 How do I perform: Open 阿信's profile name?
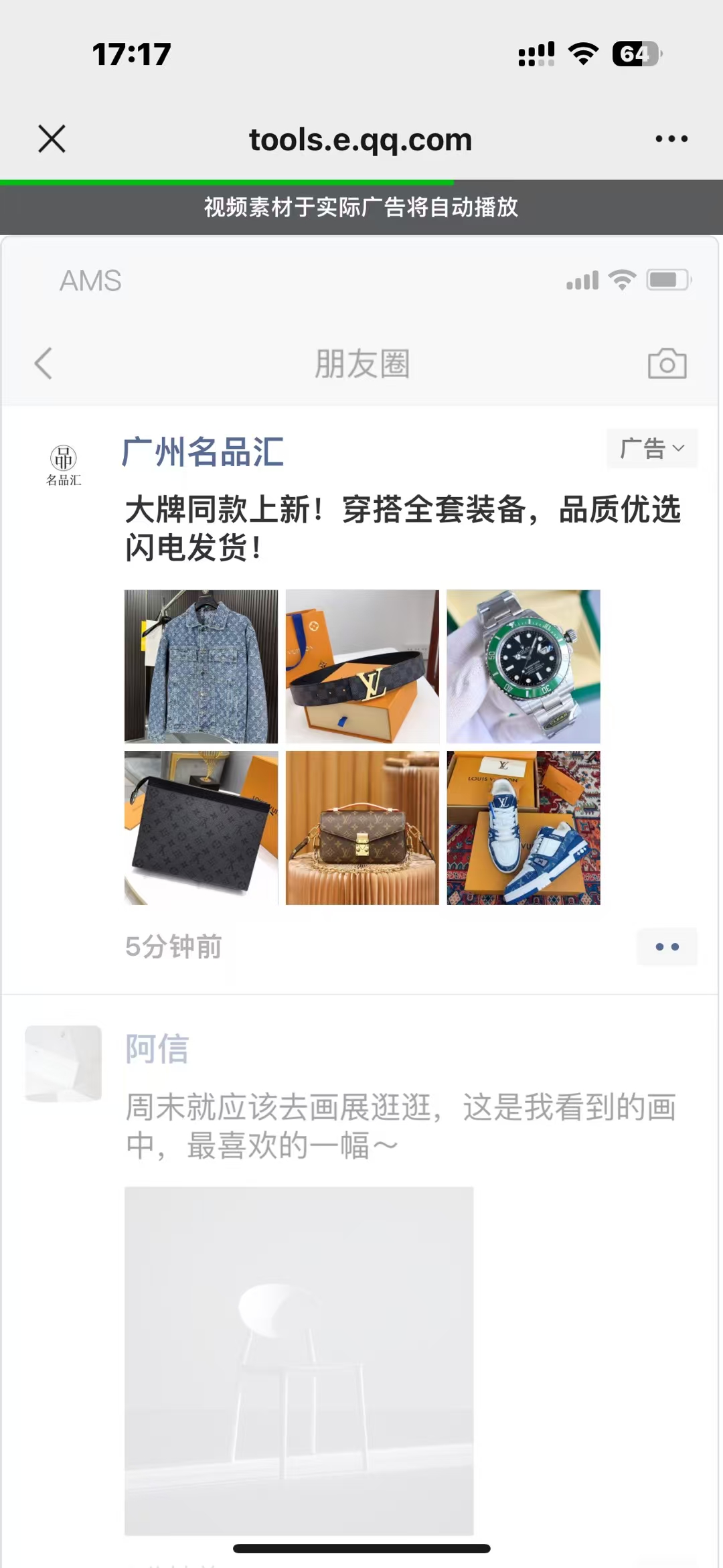click(157, 1048)
